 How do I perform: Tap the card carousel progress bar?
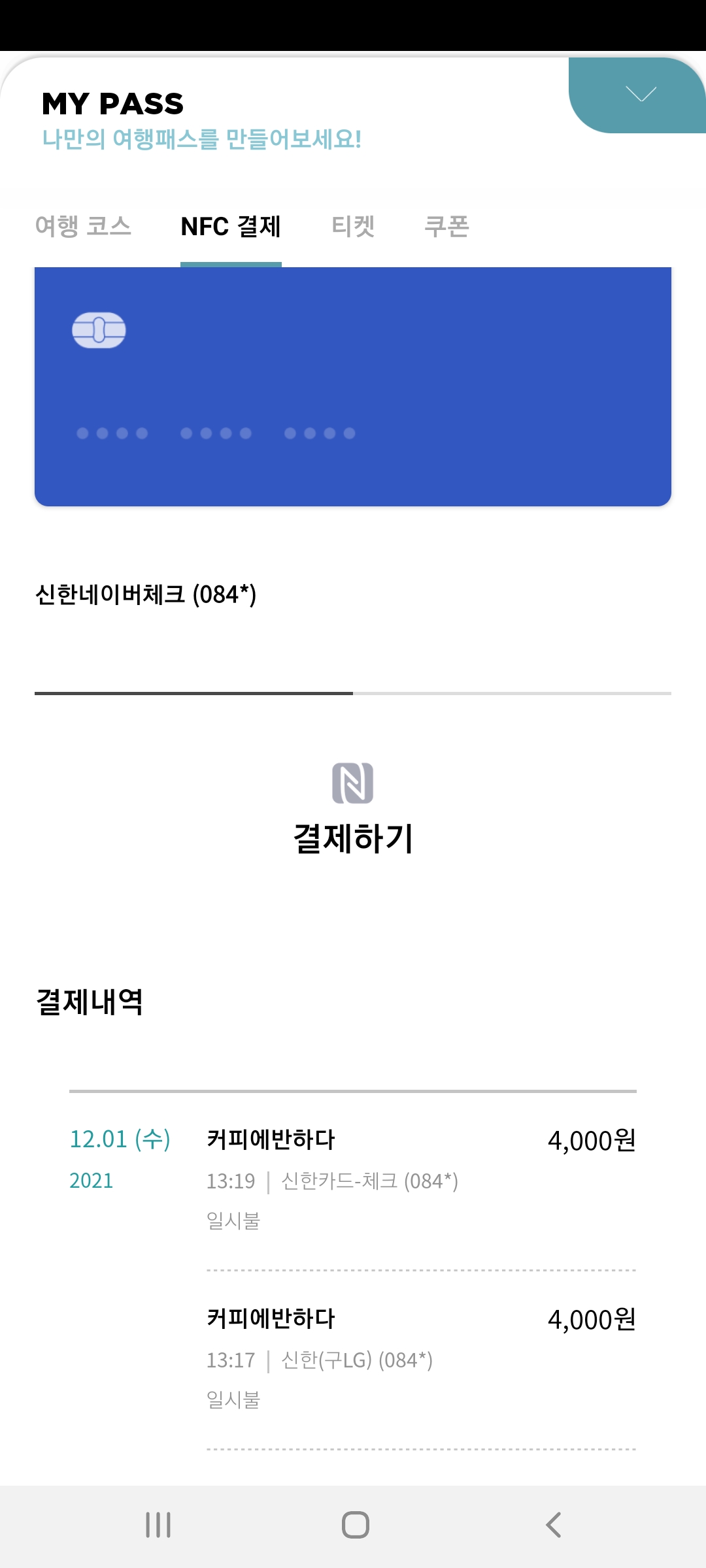(353, 694)
